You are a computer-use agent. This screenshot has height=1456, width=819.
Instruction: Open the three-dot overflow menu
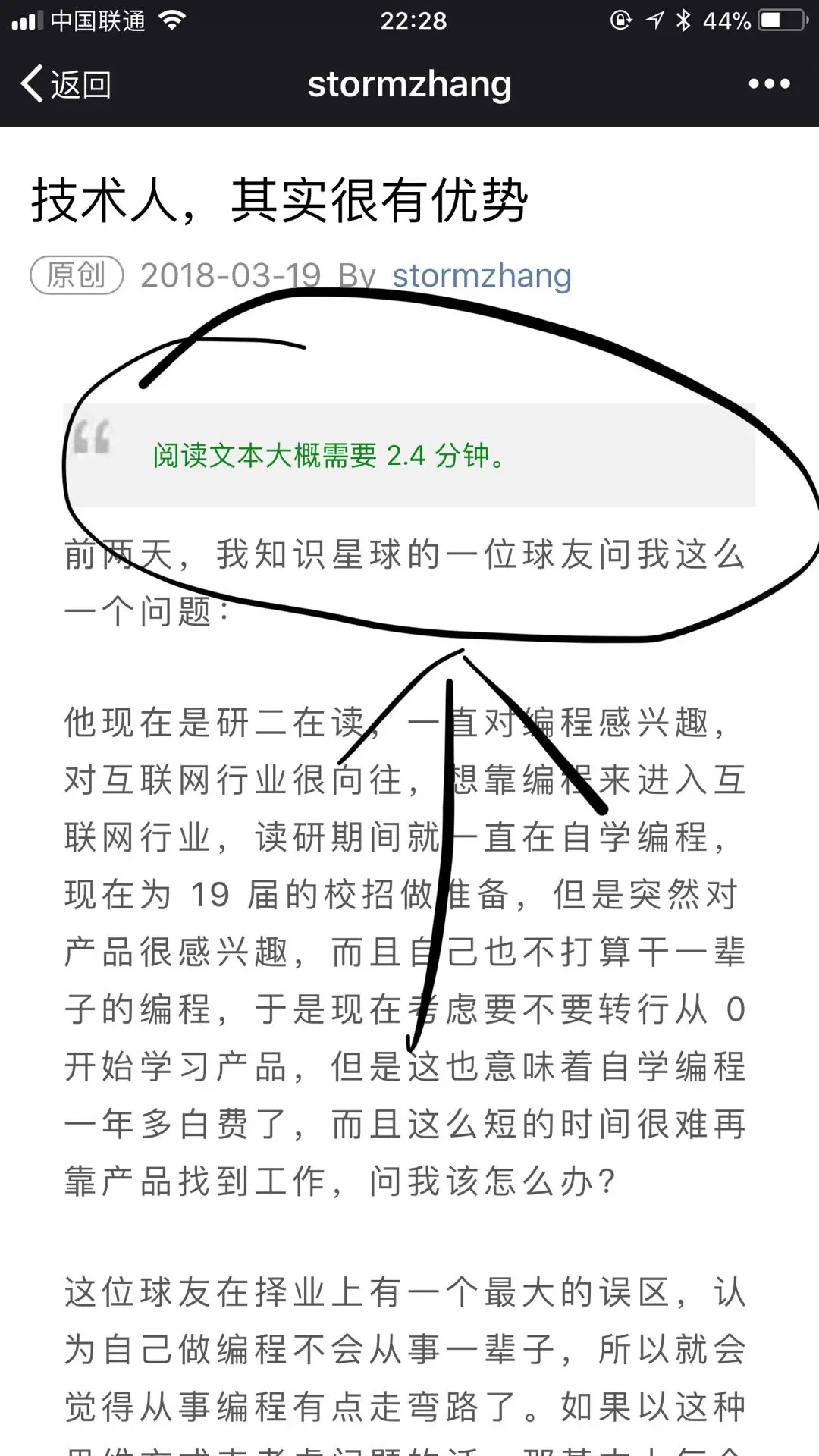tap(769, 84)
